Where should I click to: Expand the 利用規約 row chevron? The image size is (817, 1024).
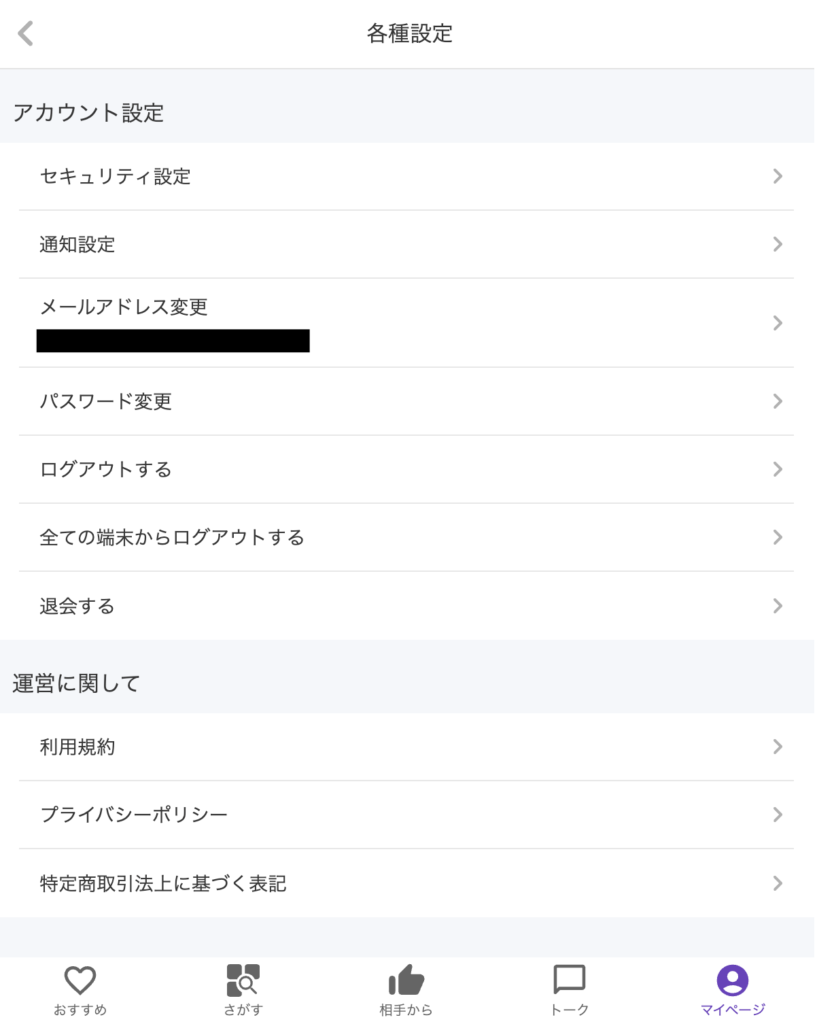(x=778, y=746)
